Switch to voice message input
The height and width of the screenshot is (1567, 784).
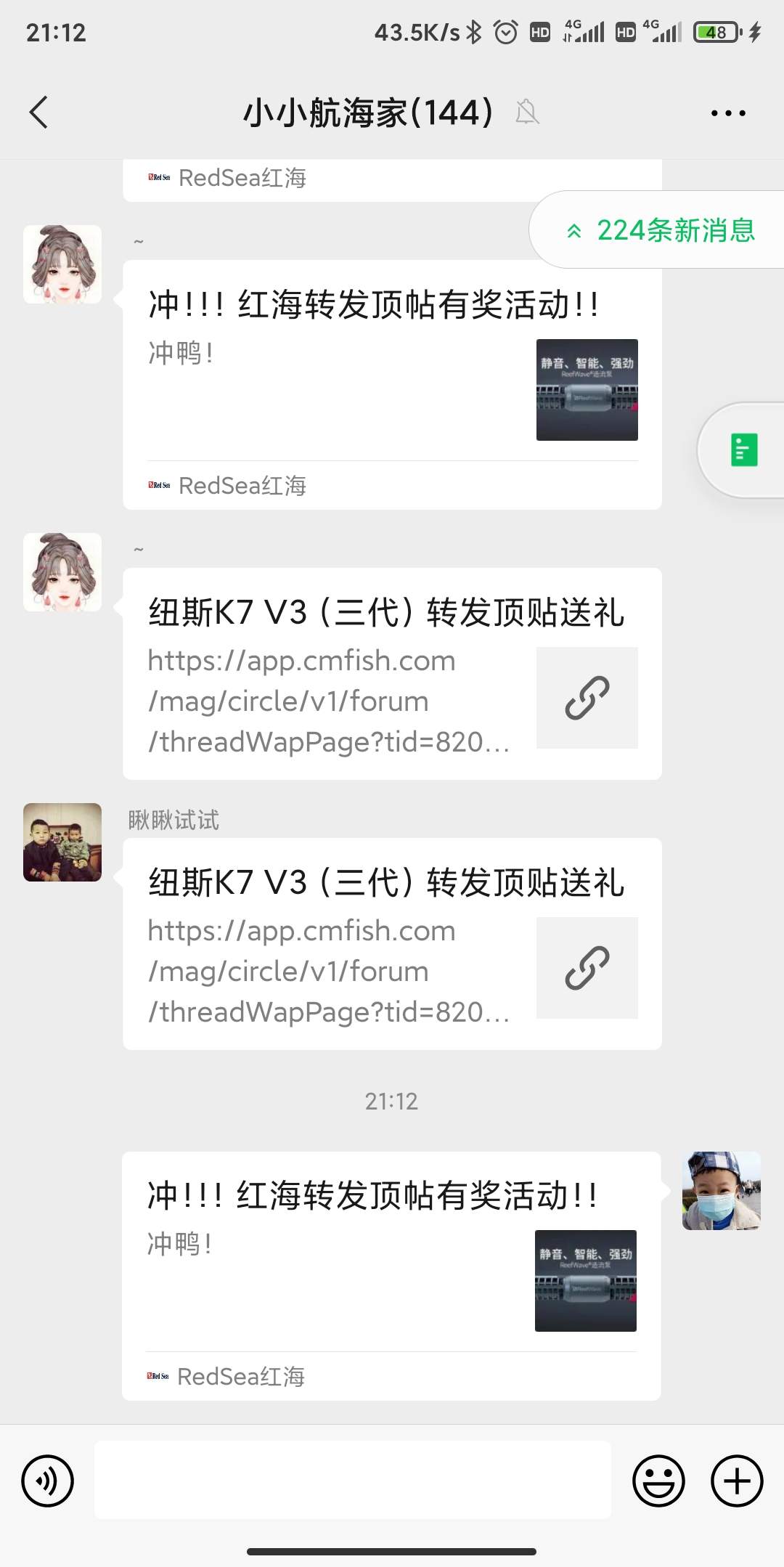coord(48,1481)
